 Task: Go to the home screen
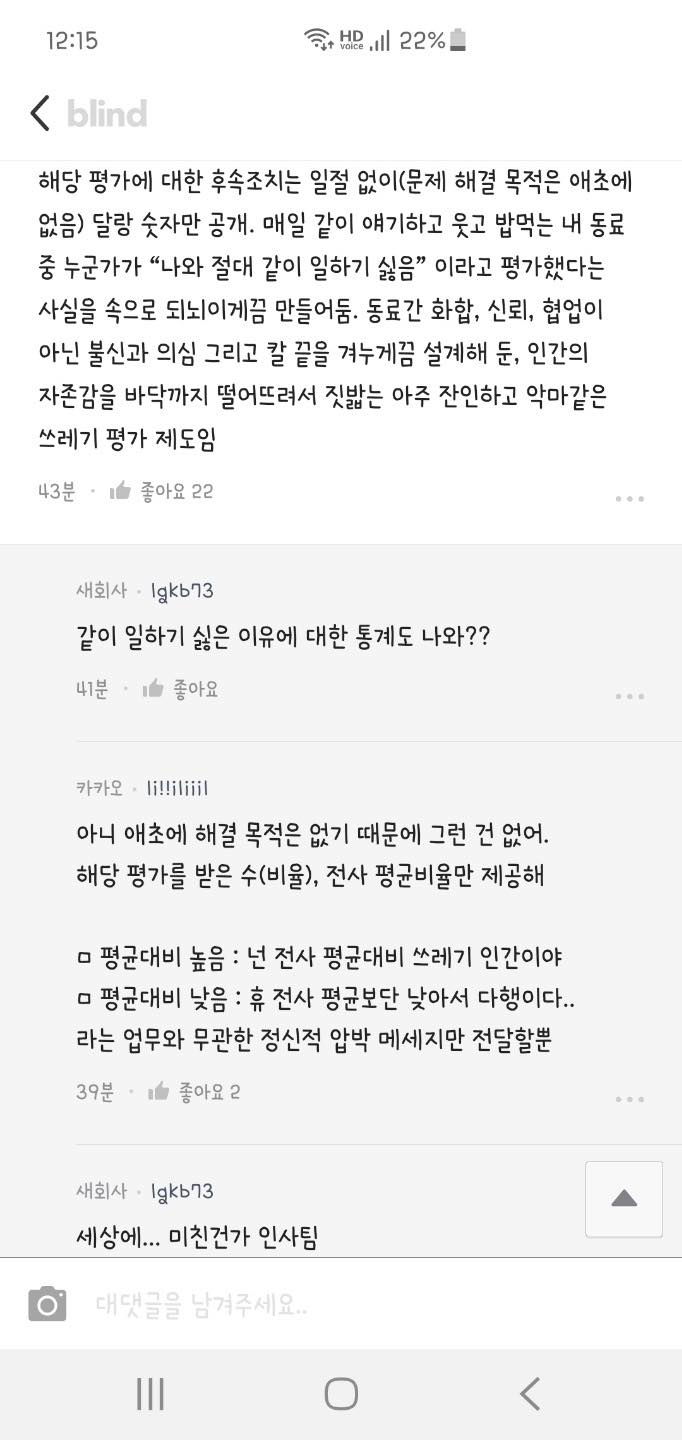(341, 1393)
